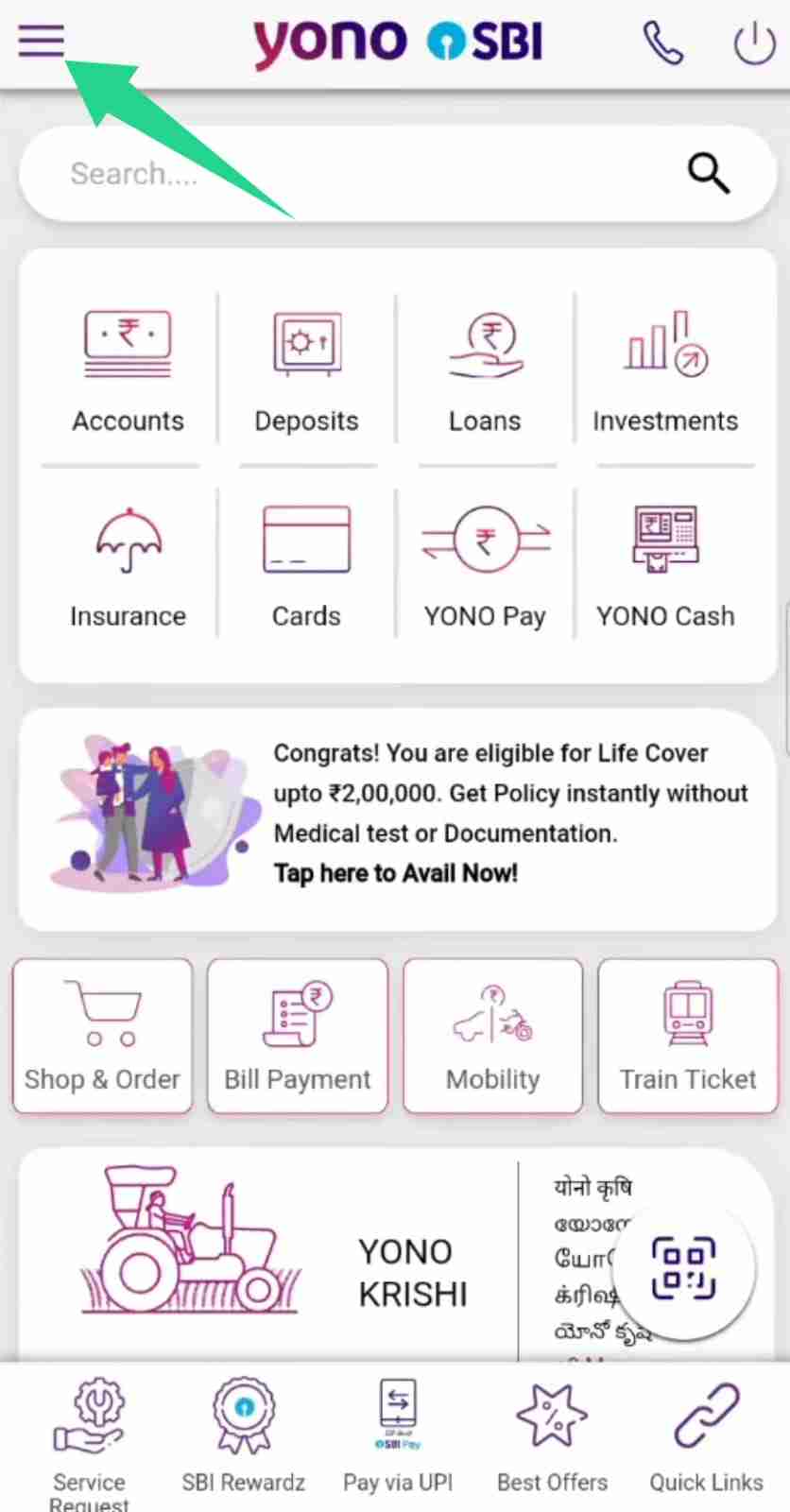Open the hamburger drawer menu
790x1512 pixels.
(41, 41)
